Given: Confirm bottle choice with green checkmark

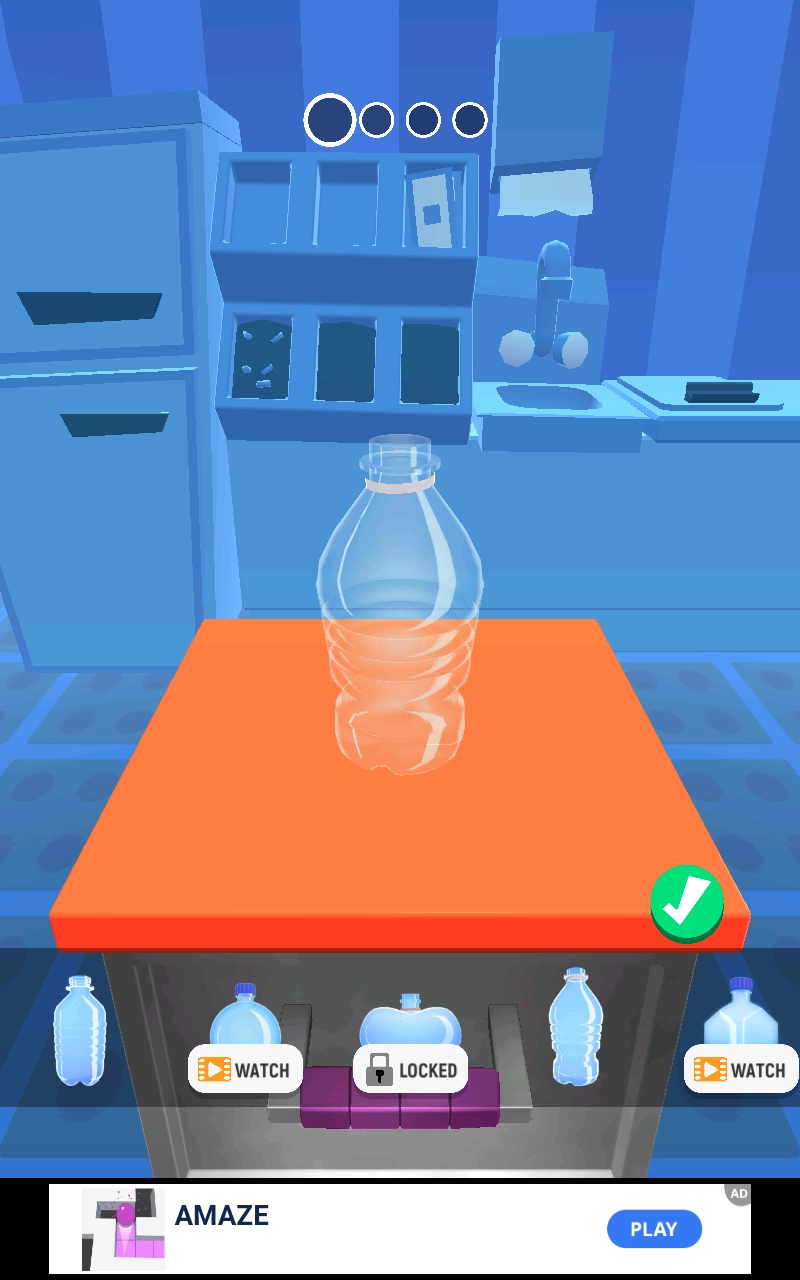Looking at the screenshot, I should (x=687, y=902).
